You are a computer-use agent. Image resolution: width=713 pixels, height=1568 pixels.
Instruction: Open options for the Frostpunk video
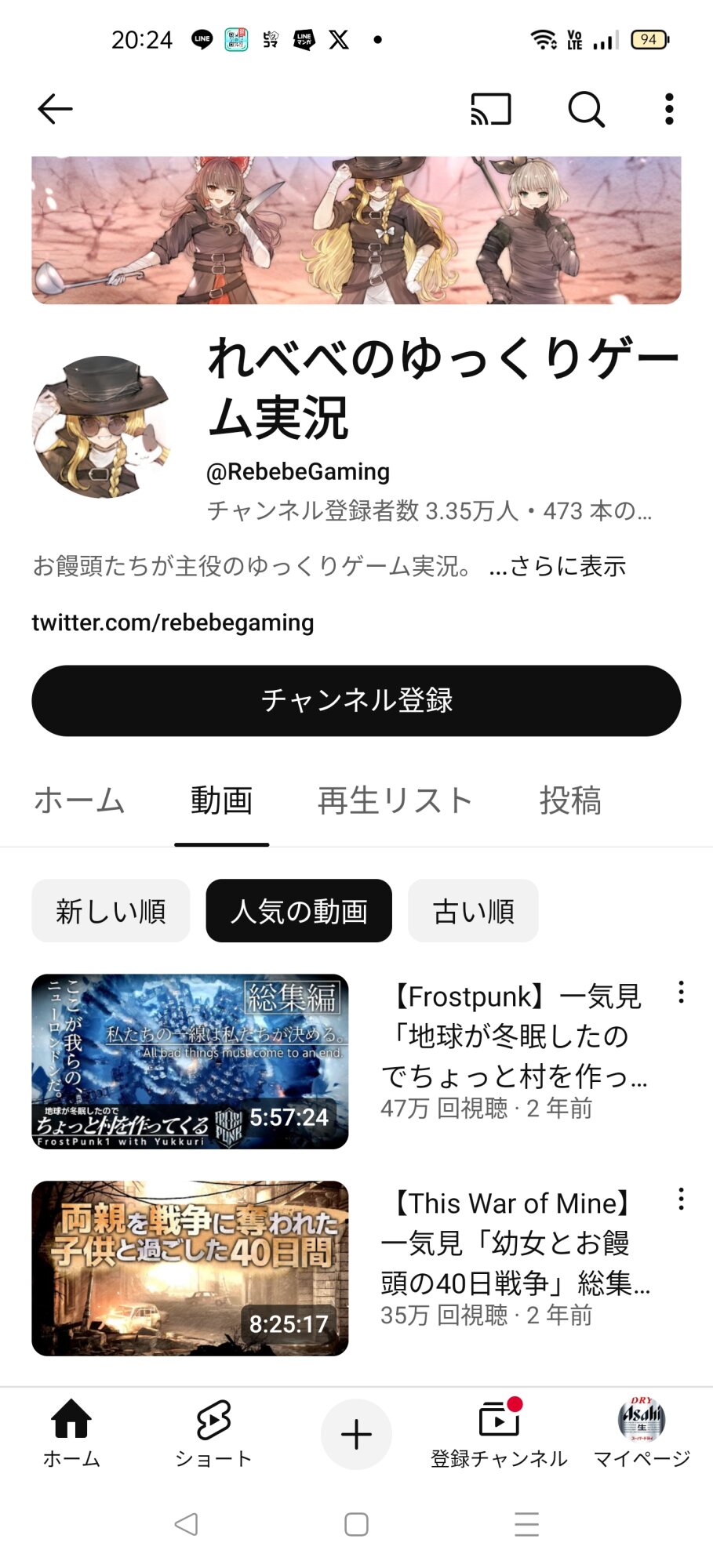click(x=681, y=993)
